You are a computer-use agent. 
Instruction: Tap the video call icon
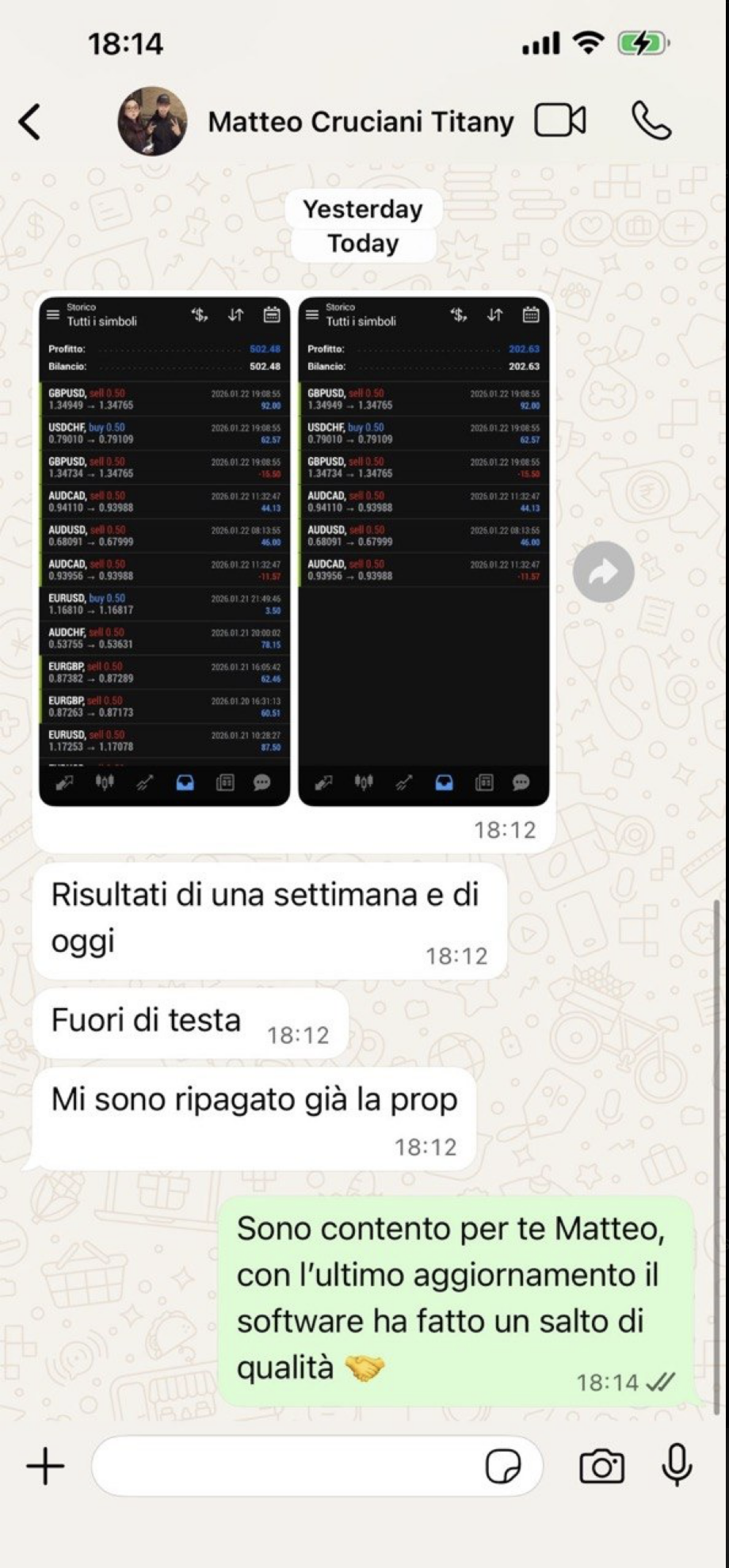pyautogui.click(x=560, y=120)
